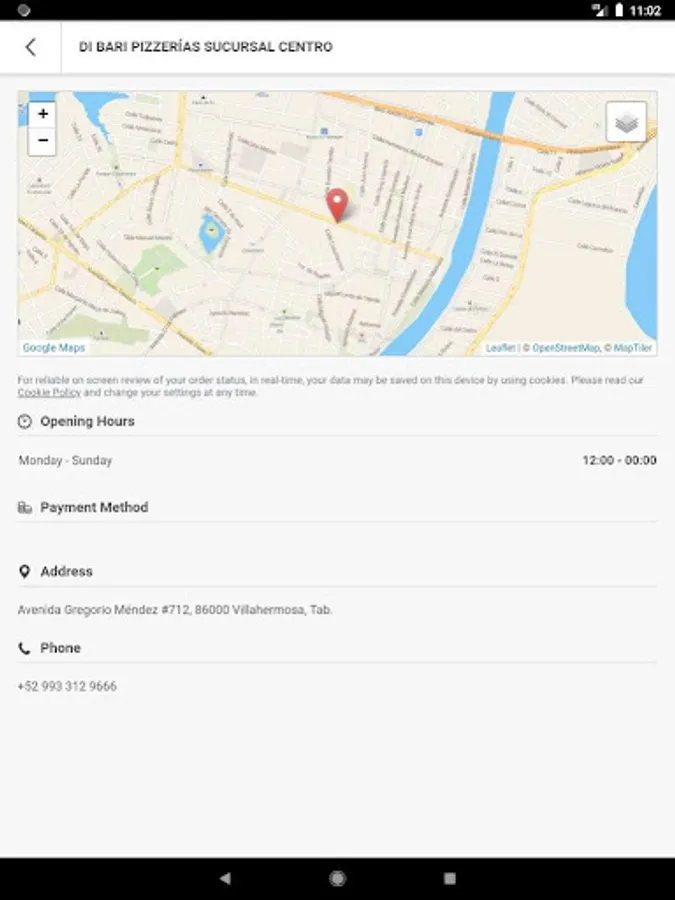Open the MapTiler attribution link
Viewport: 675px width, 900px height.
pyautogui.click(x=633, y=348)
